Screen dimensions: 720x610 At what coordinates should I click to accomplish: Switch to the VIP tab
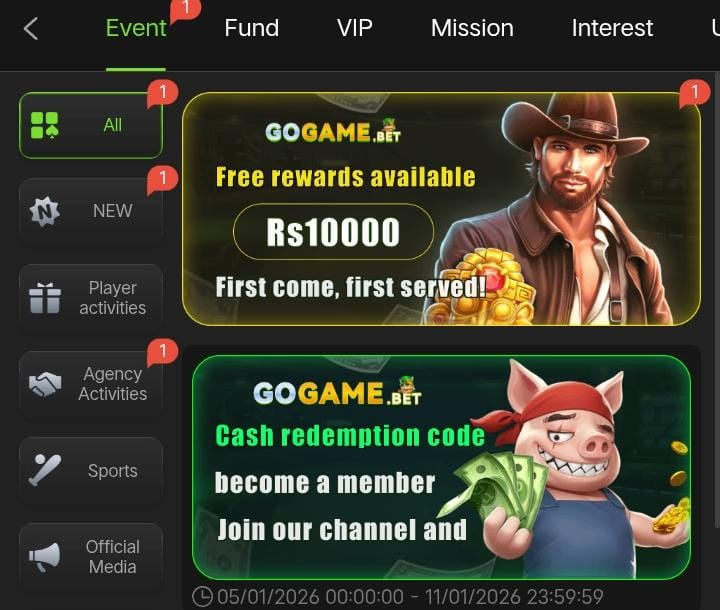354,28
